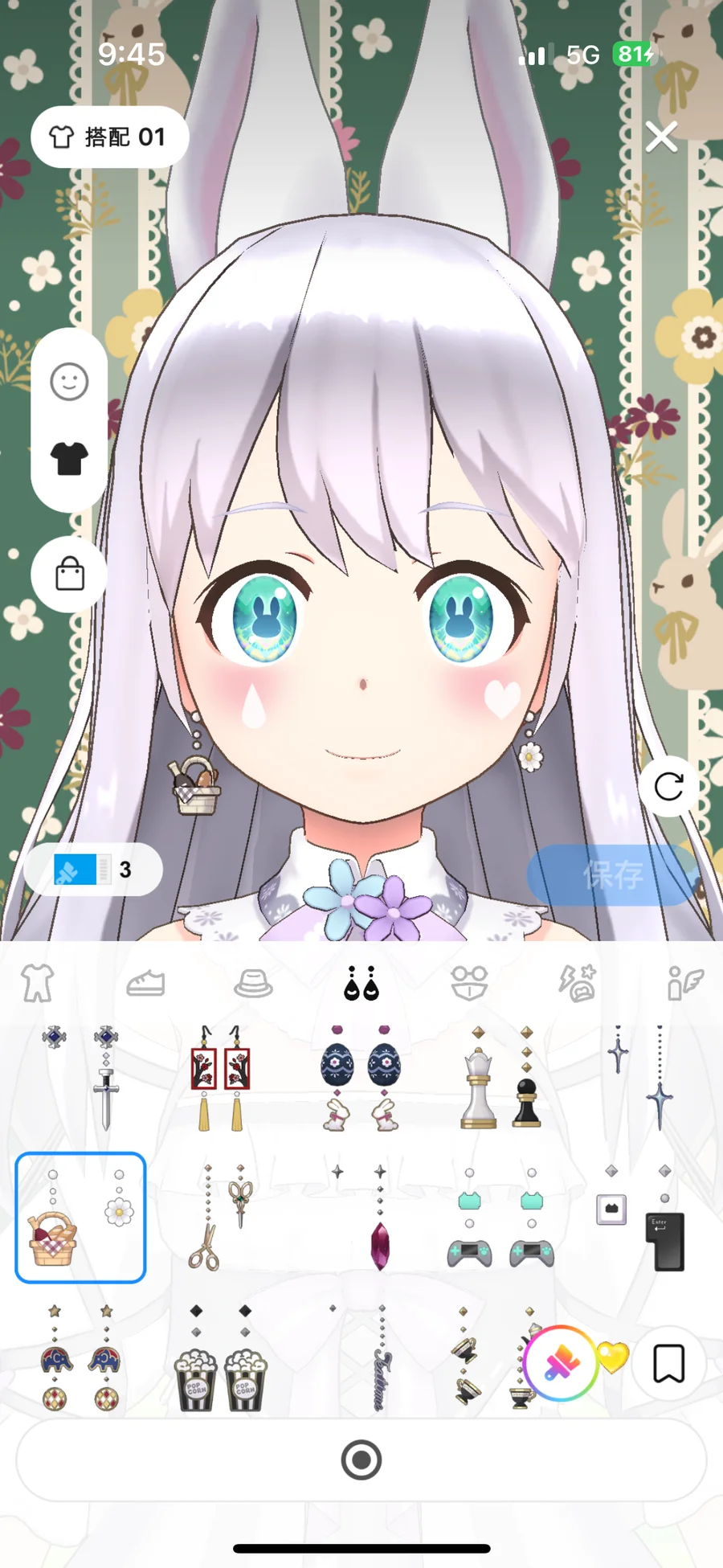Switch to the wings category tab
This screenshot has width=723, height=1568.
coord(684,983)
